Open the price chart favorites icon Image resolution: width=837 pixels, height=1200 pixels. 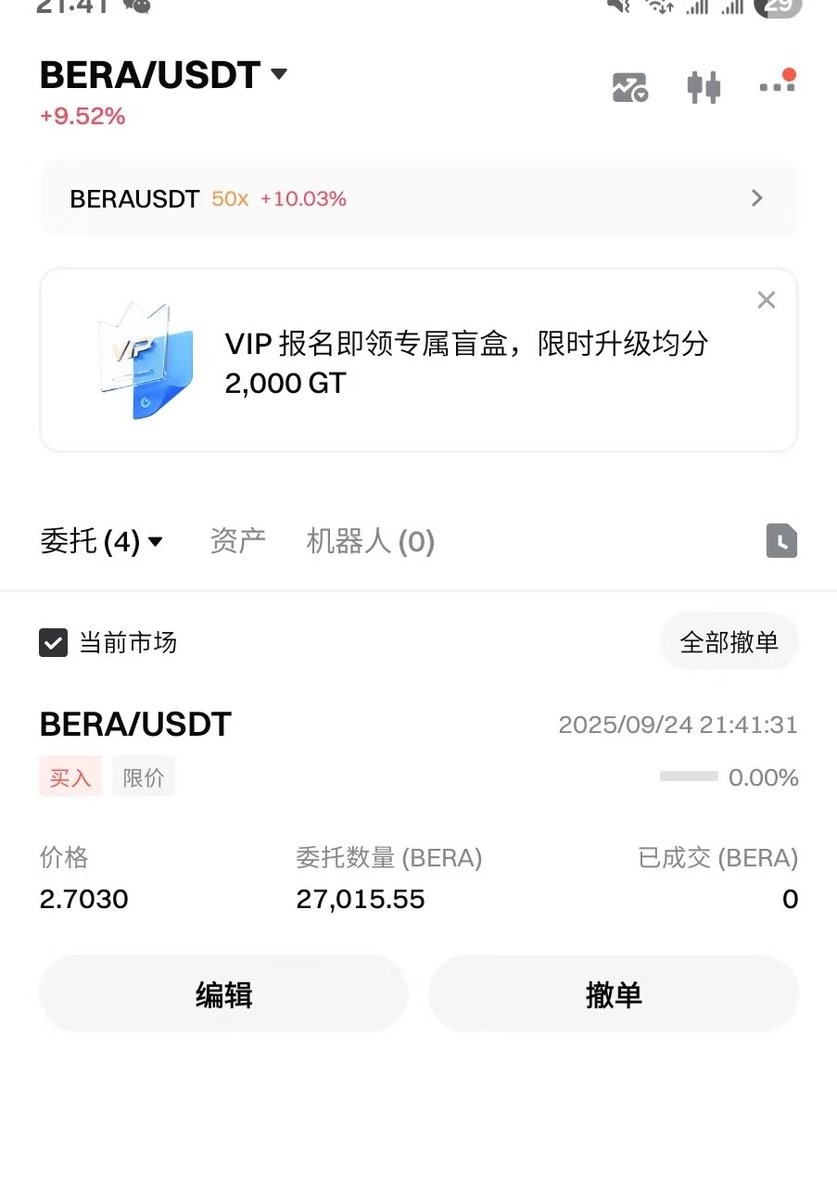click(x=630, y=88)
